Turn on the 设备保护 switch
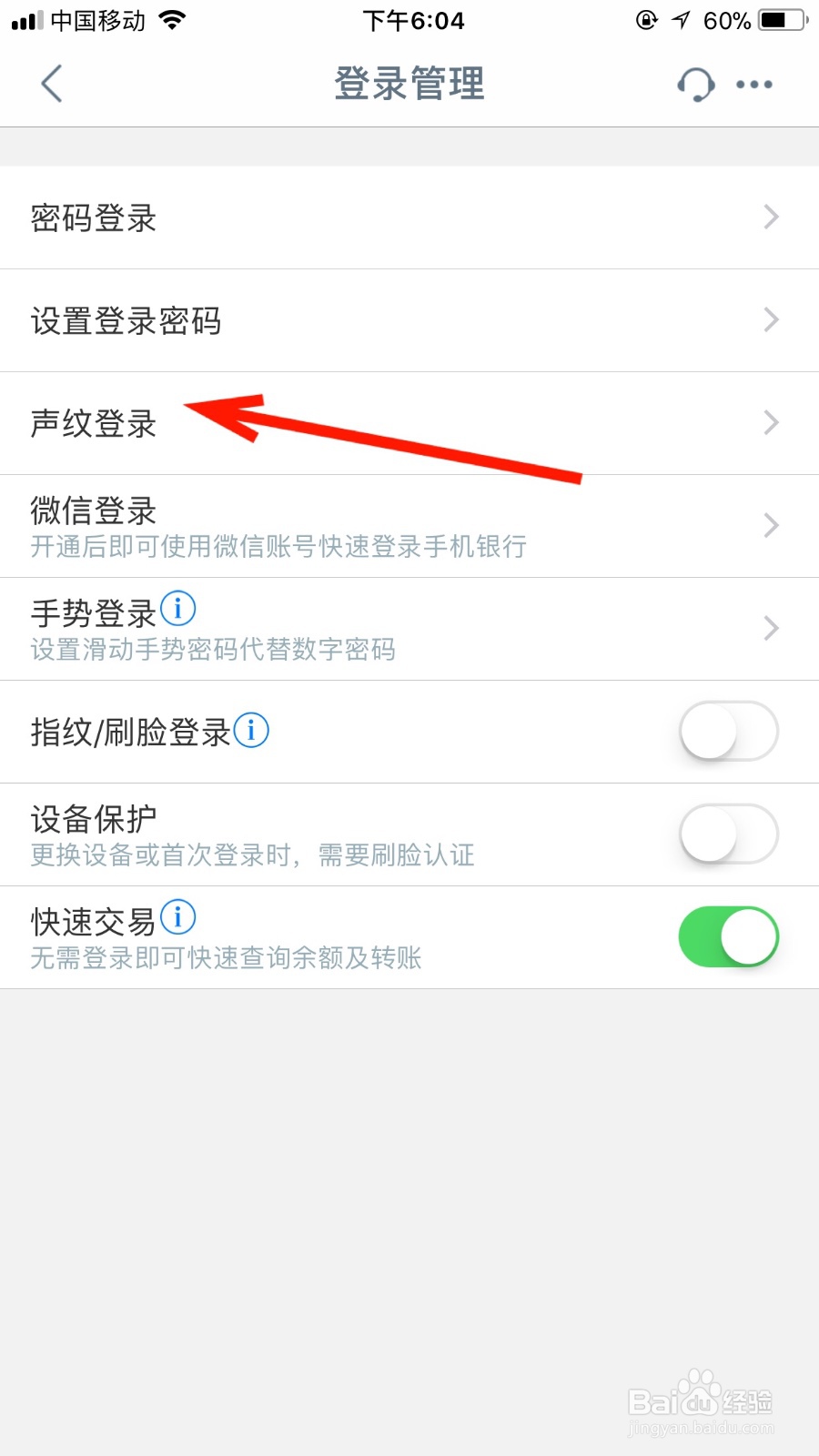The width and height of the screenshot is (819, 1456). (x=728, y=834)
